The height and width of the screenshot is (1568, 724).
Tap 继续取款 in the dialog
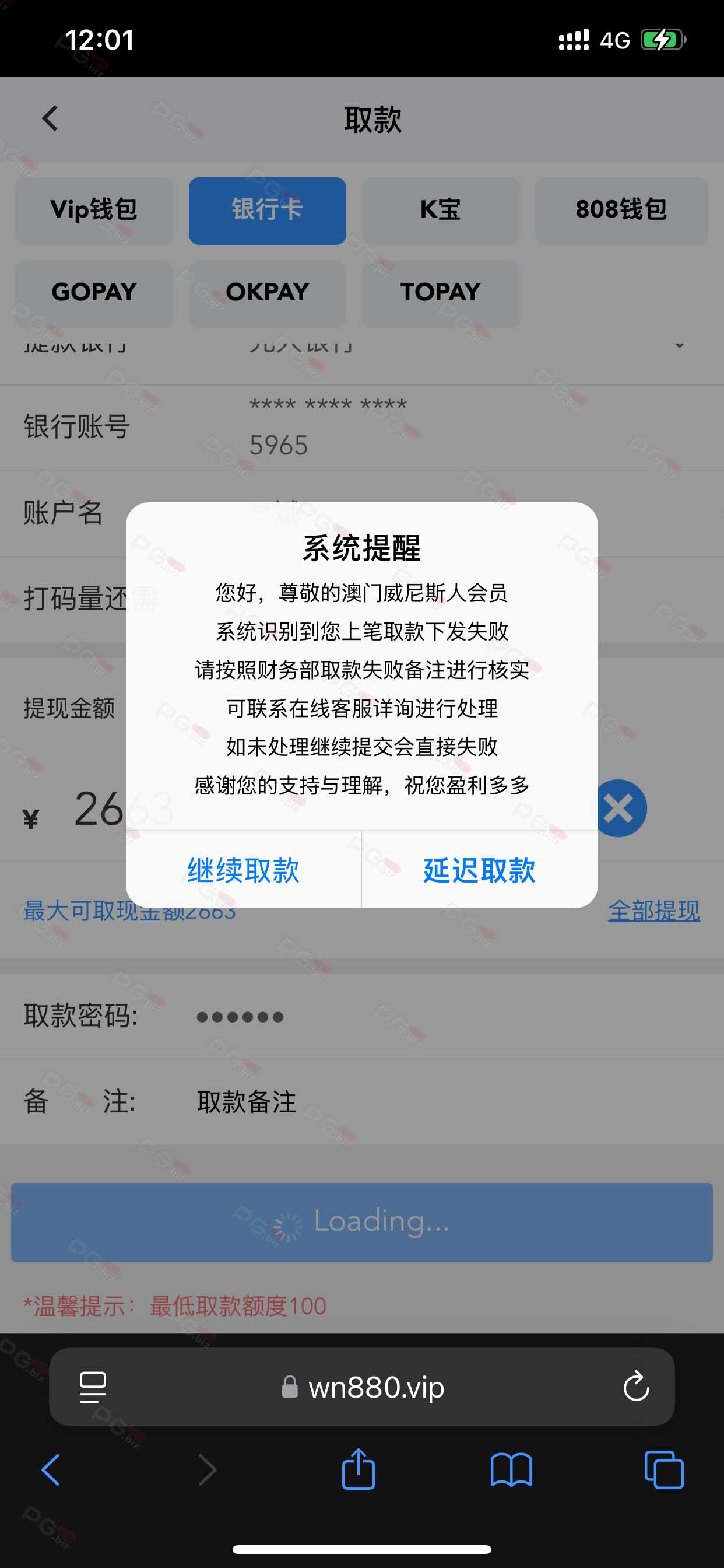243,870
